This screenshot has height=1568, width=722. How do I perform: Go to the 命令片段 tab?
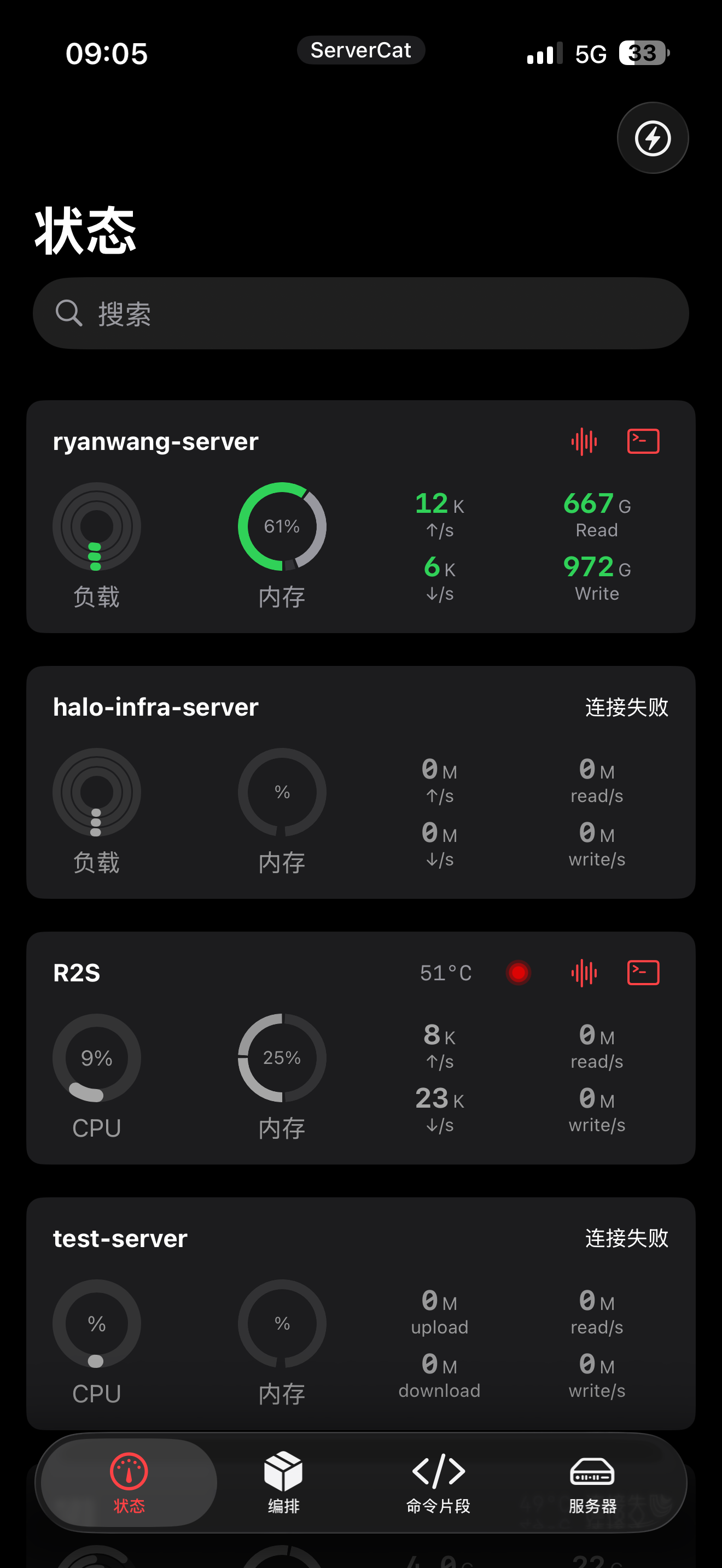tap(438, 1483)
